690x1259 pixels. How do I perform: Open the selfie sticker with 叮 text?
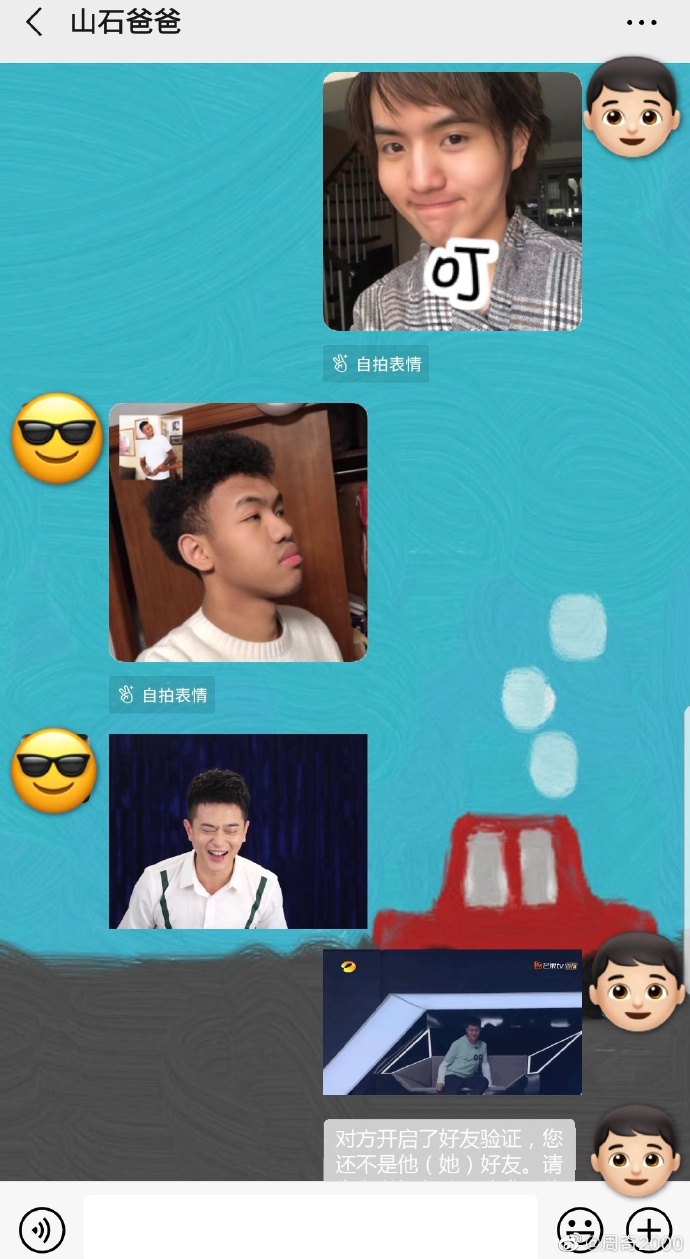coord(452,201)
